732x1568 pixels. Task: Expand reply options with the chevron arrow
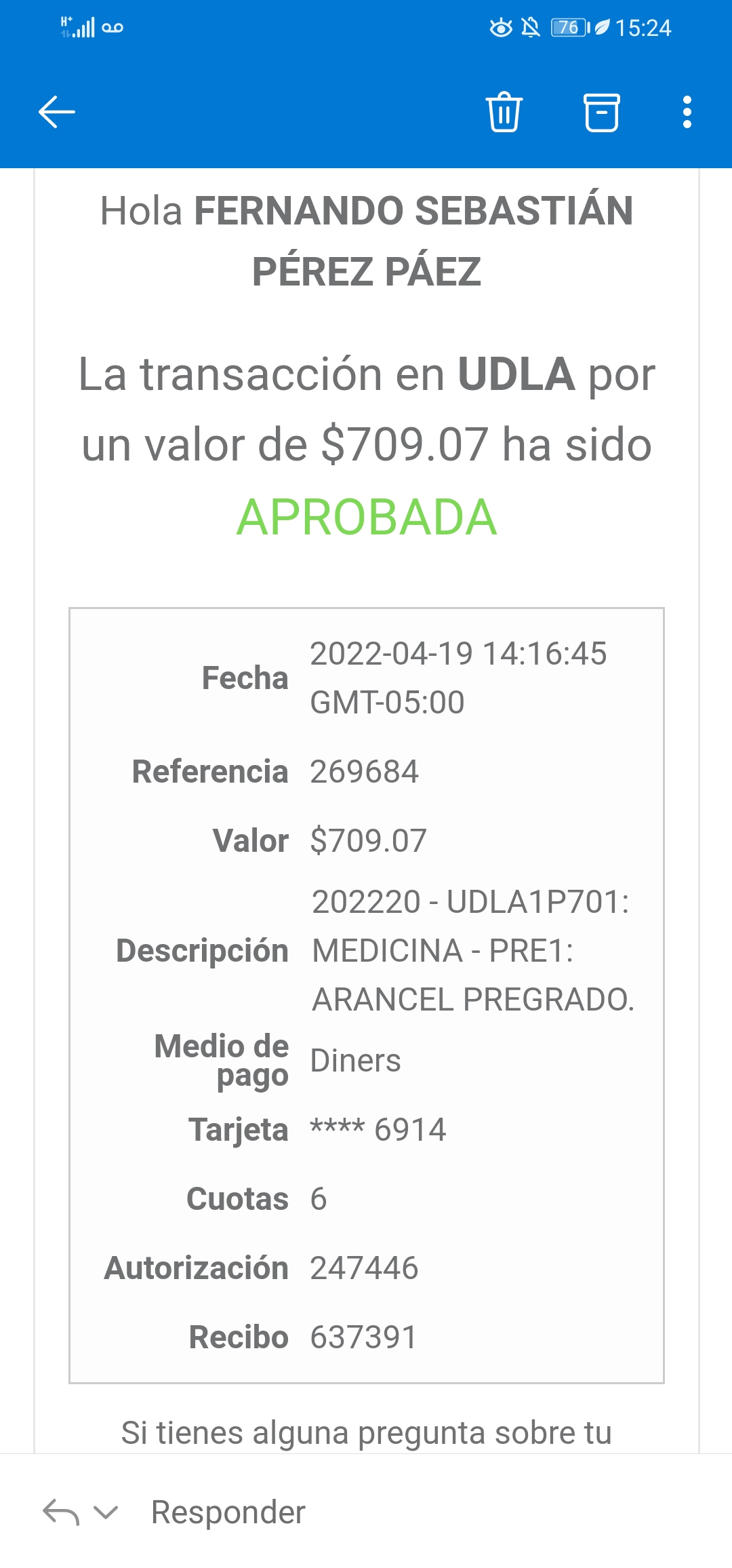pyautogui.click(x=106, y=1512)
